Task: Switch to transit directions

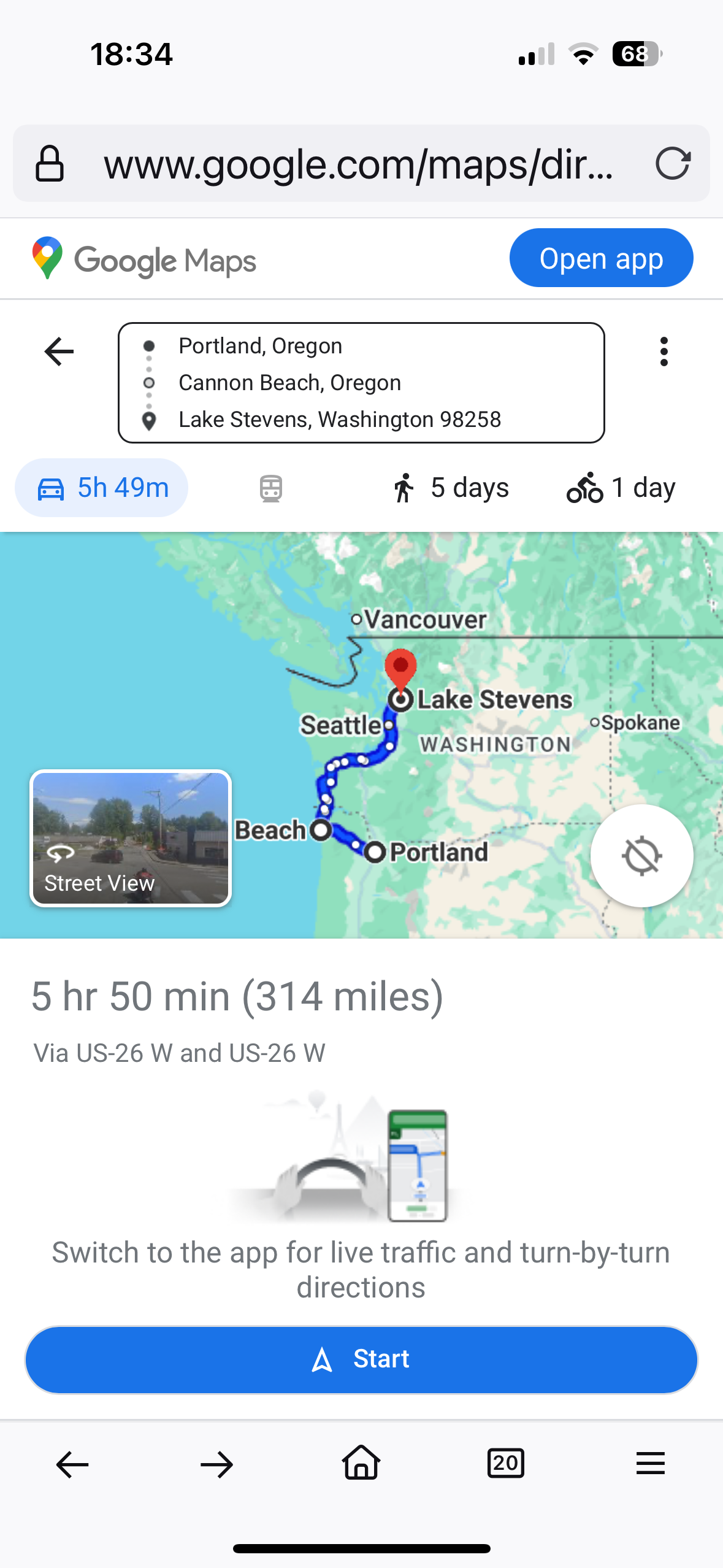Action: click(x=270, y=488)
